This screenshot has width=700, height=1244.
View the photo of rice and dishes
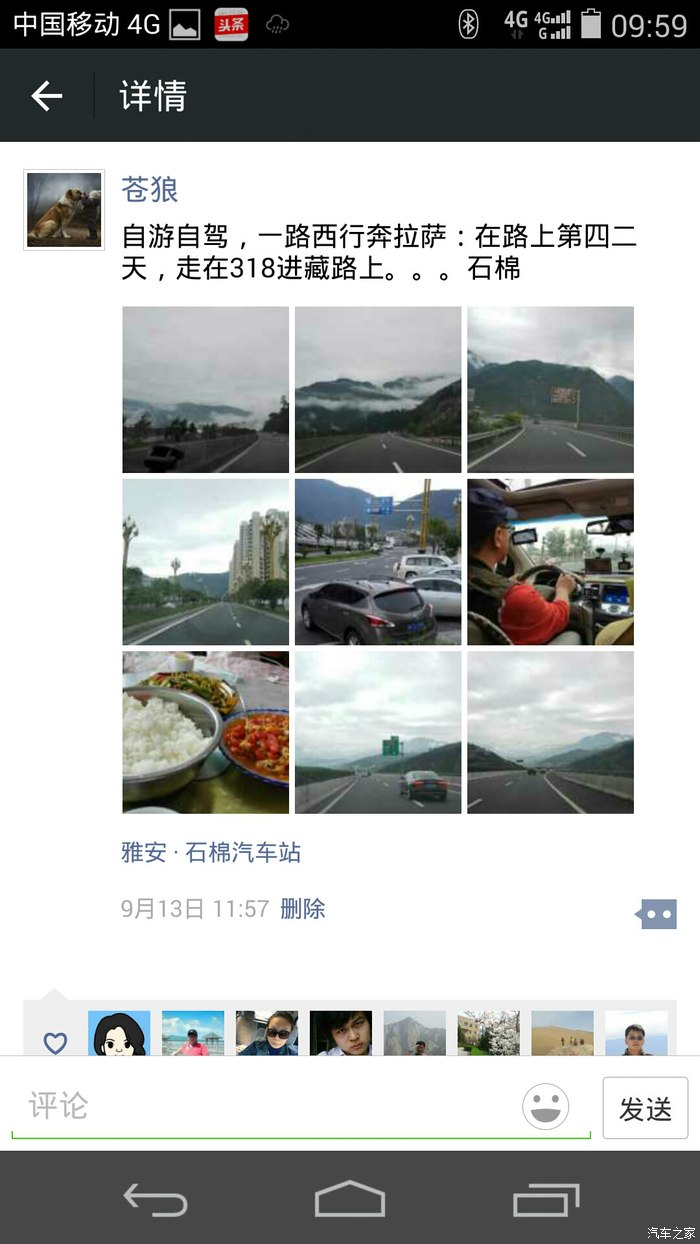click(205, 732)
